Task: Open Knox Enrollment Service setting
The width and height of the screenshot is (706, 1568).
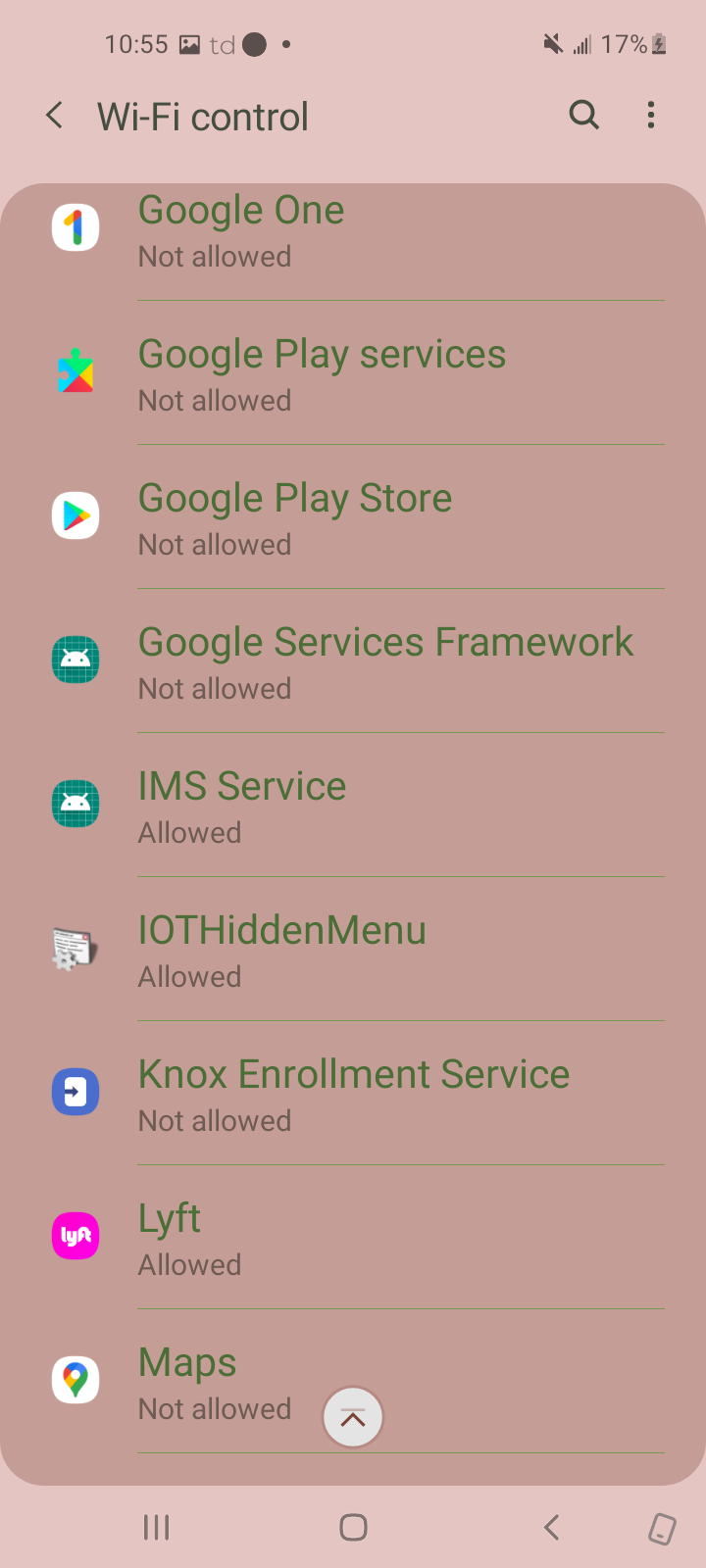Action: (353, 1095)
